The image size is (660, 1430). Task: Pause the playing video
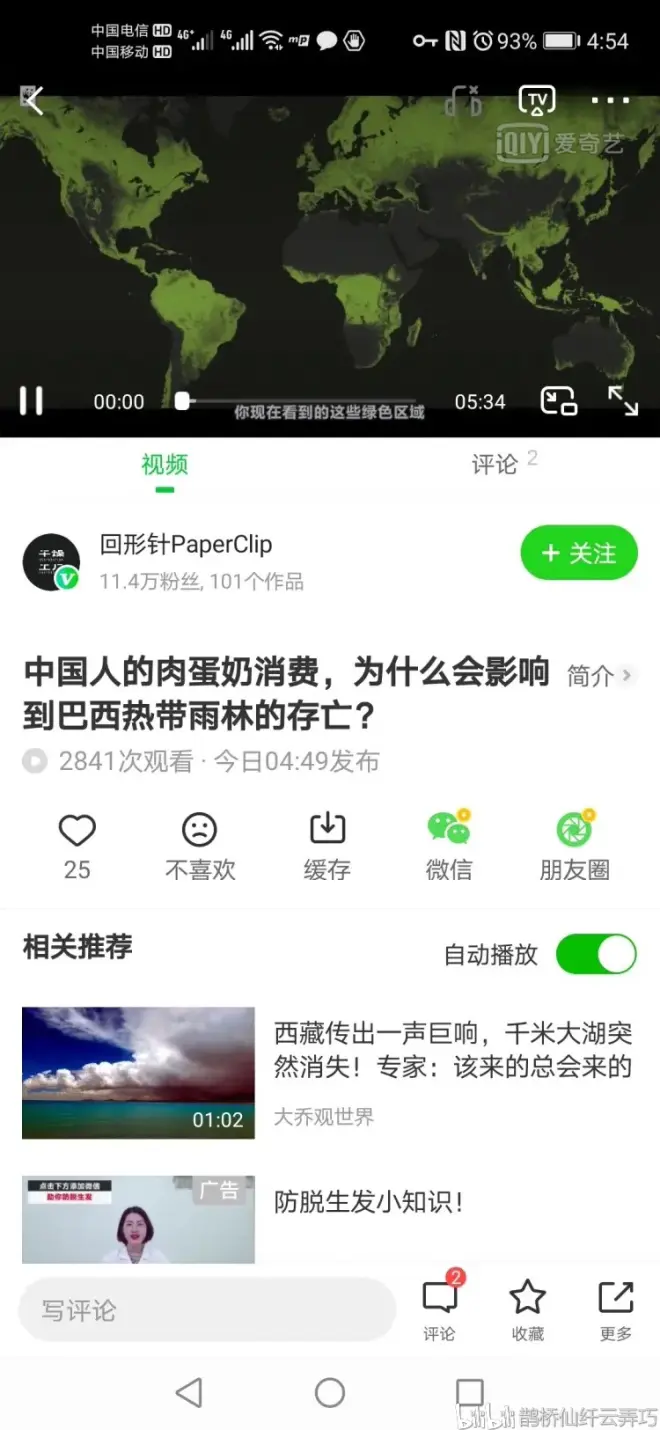(32, 401)
